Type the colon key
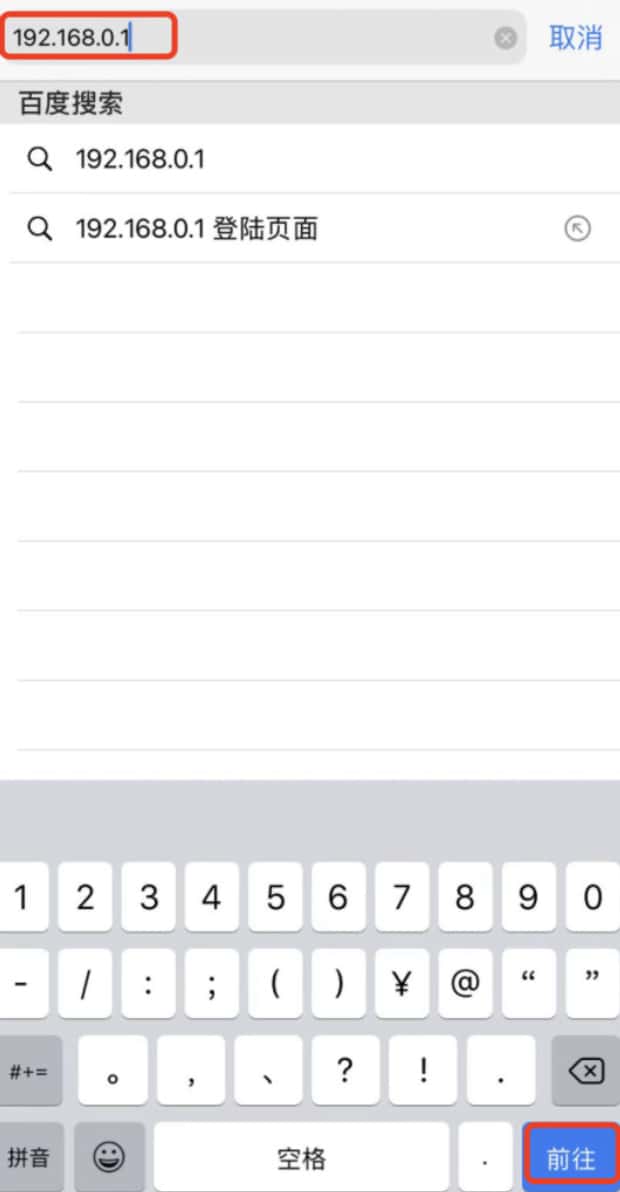This screenshot has width=620, height=1192. coord(148,984)
